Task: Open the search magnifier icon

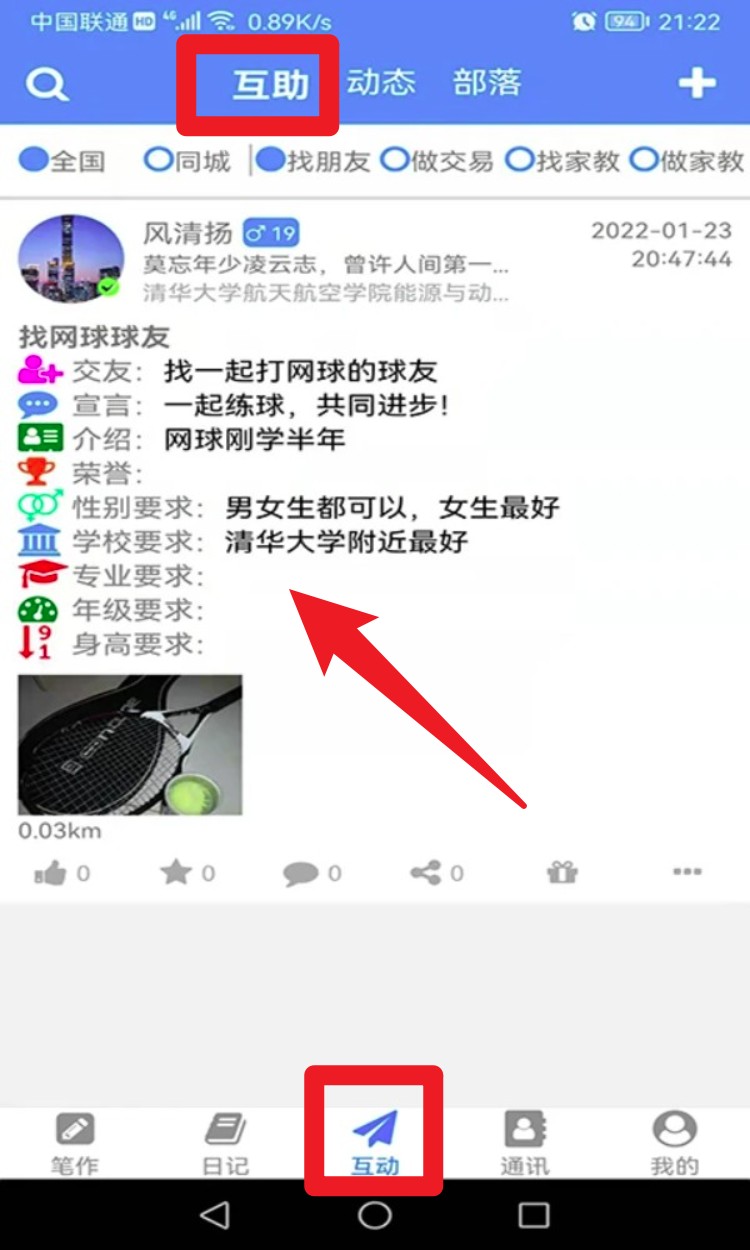Action: pyautogui.click(x=46, y=84)
